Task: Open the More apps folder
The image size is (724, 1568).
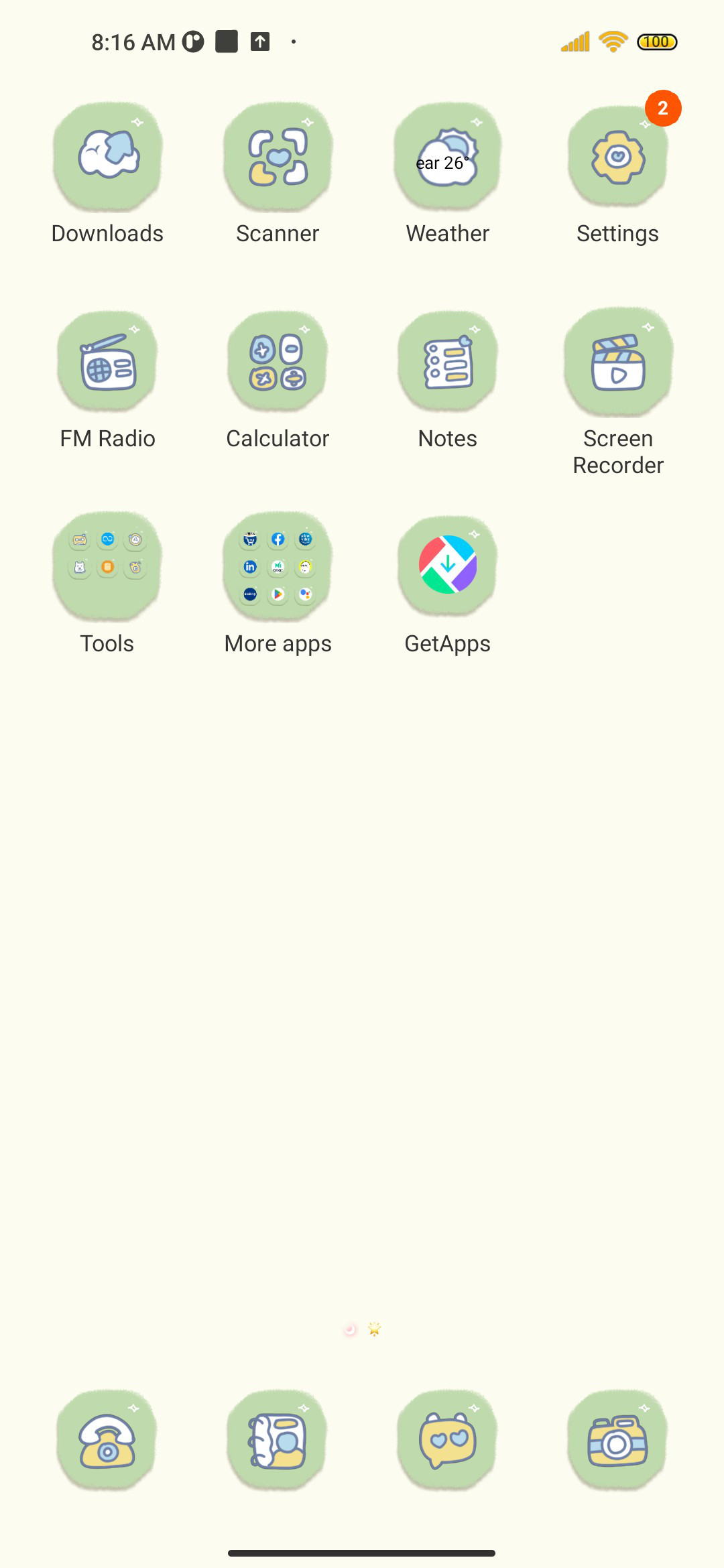Action: (x=278, y=567)
